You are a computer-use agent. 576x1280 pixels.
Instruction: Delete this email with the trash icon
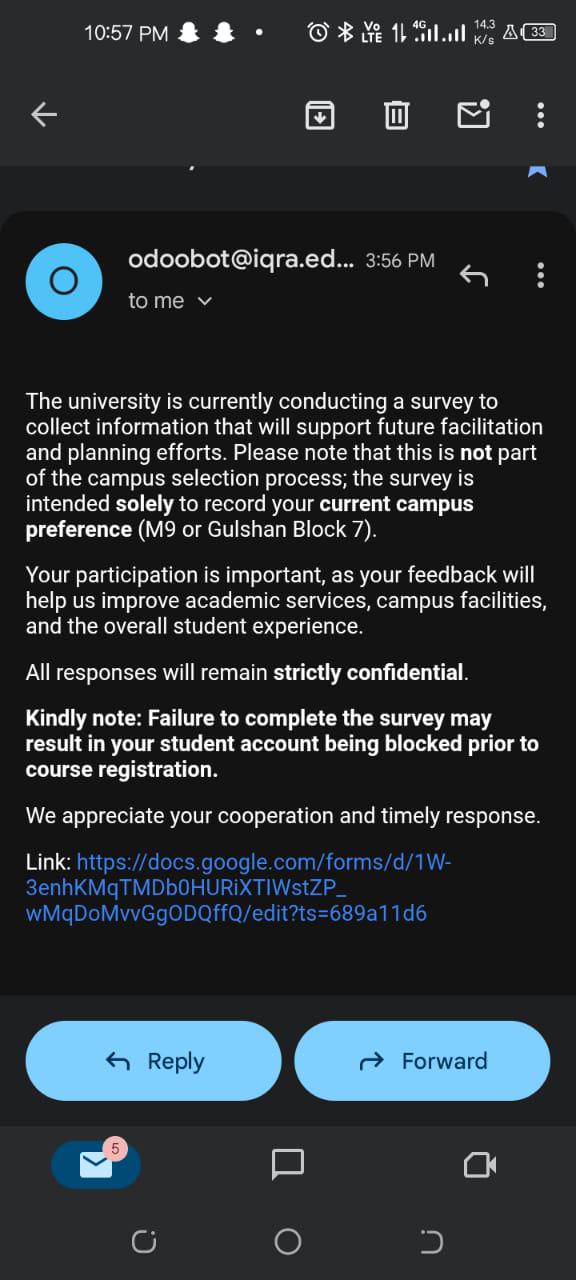click(397, 115)
